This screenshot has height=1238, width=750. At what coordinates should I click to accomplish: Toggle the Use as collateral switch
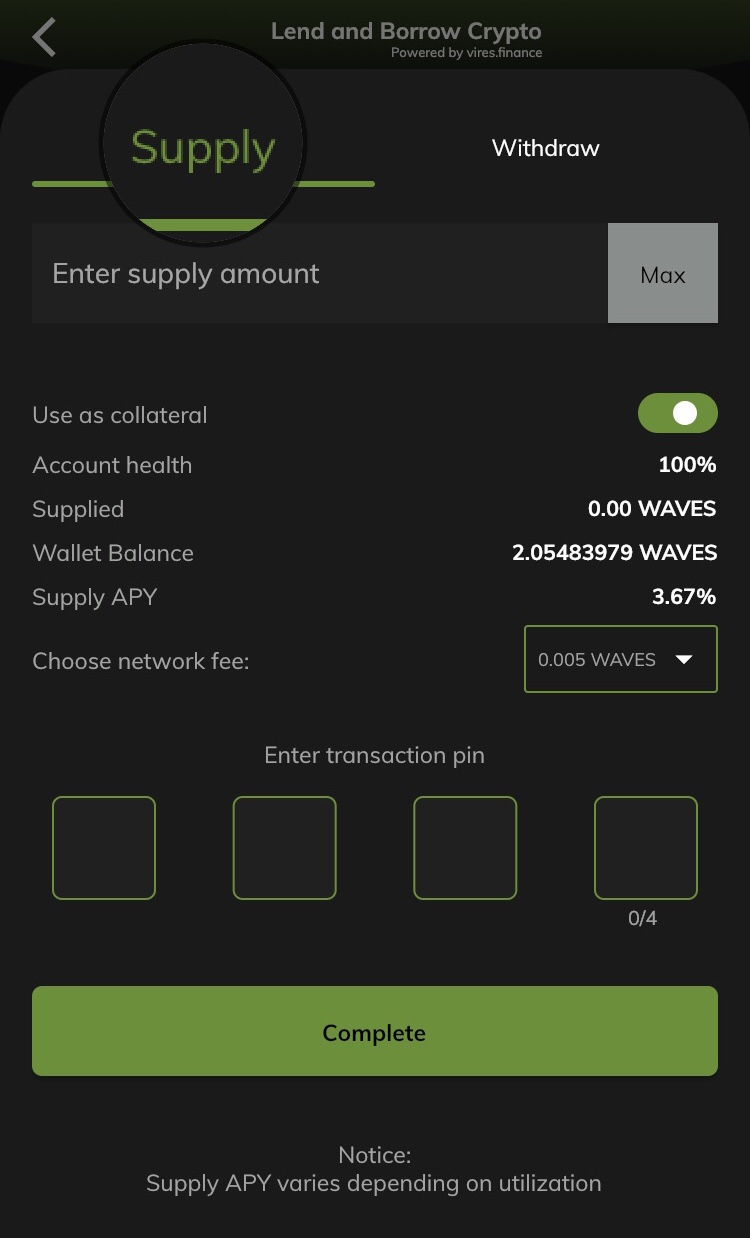point(677,413)
